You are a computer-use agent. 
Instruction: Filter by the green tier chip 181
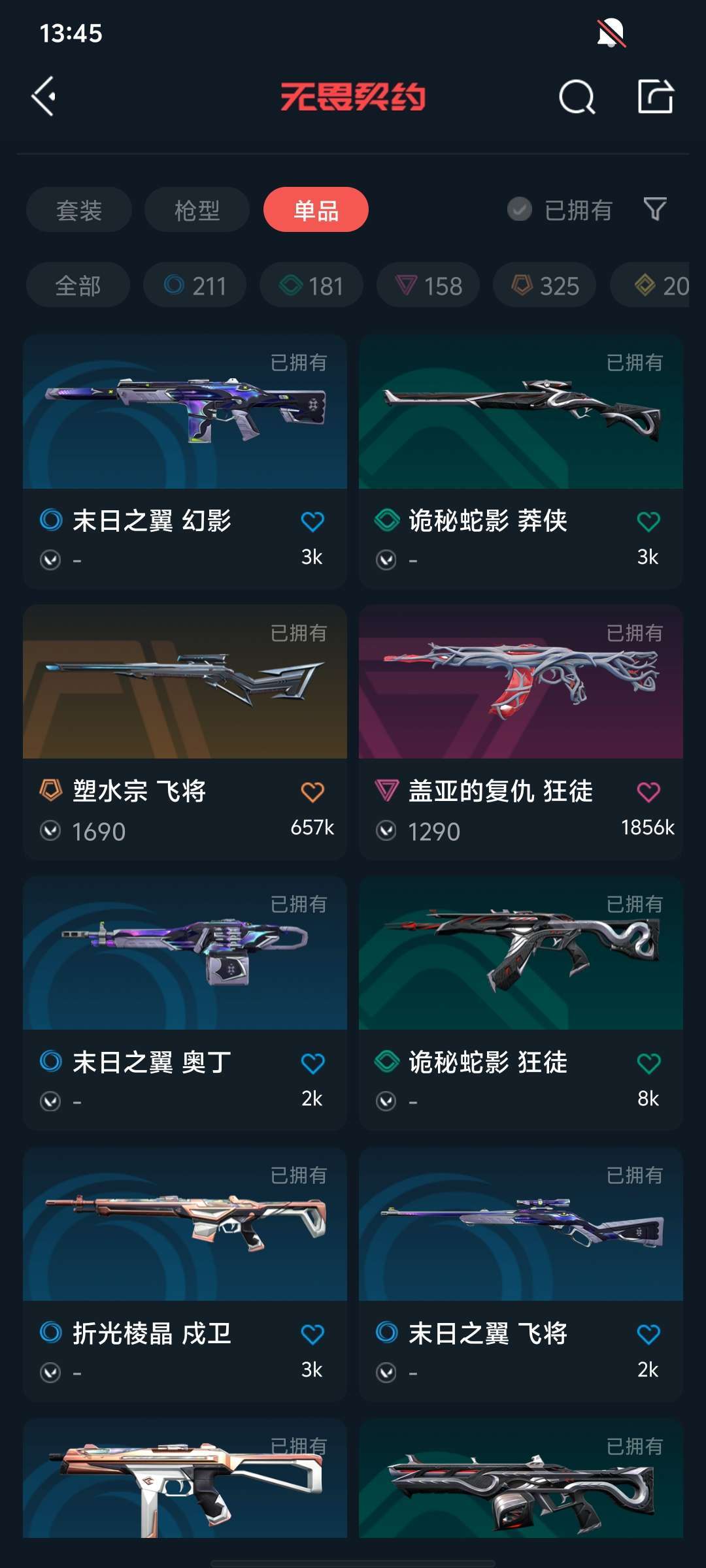311,285
